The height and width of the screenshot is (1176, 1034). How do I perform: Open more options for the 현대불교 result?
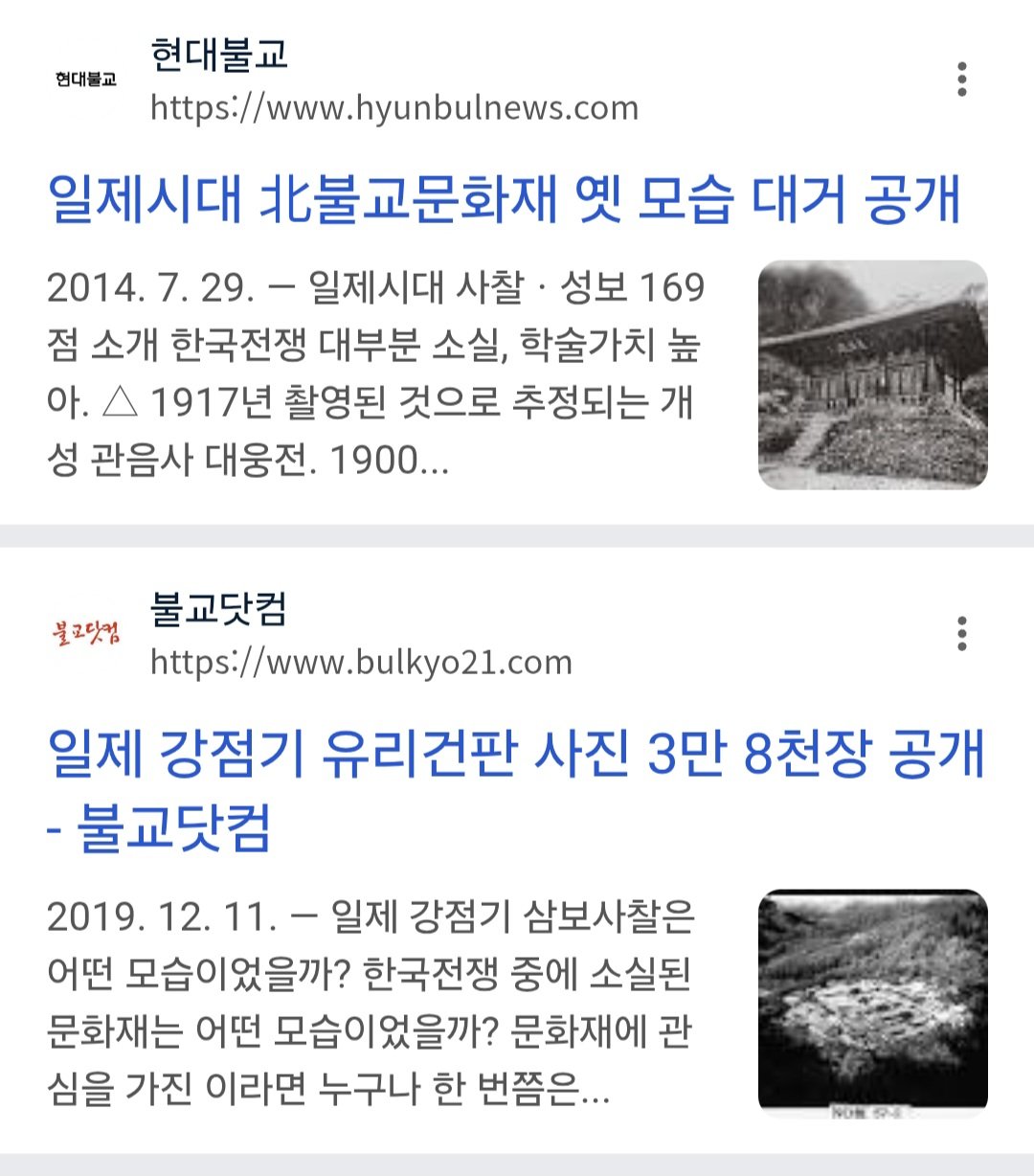click(961, 79)
